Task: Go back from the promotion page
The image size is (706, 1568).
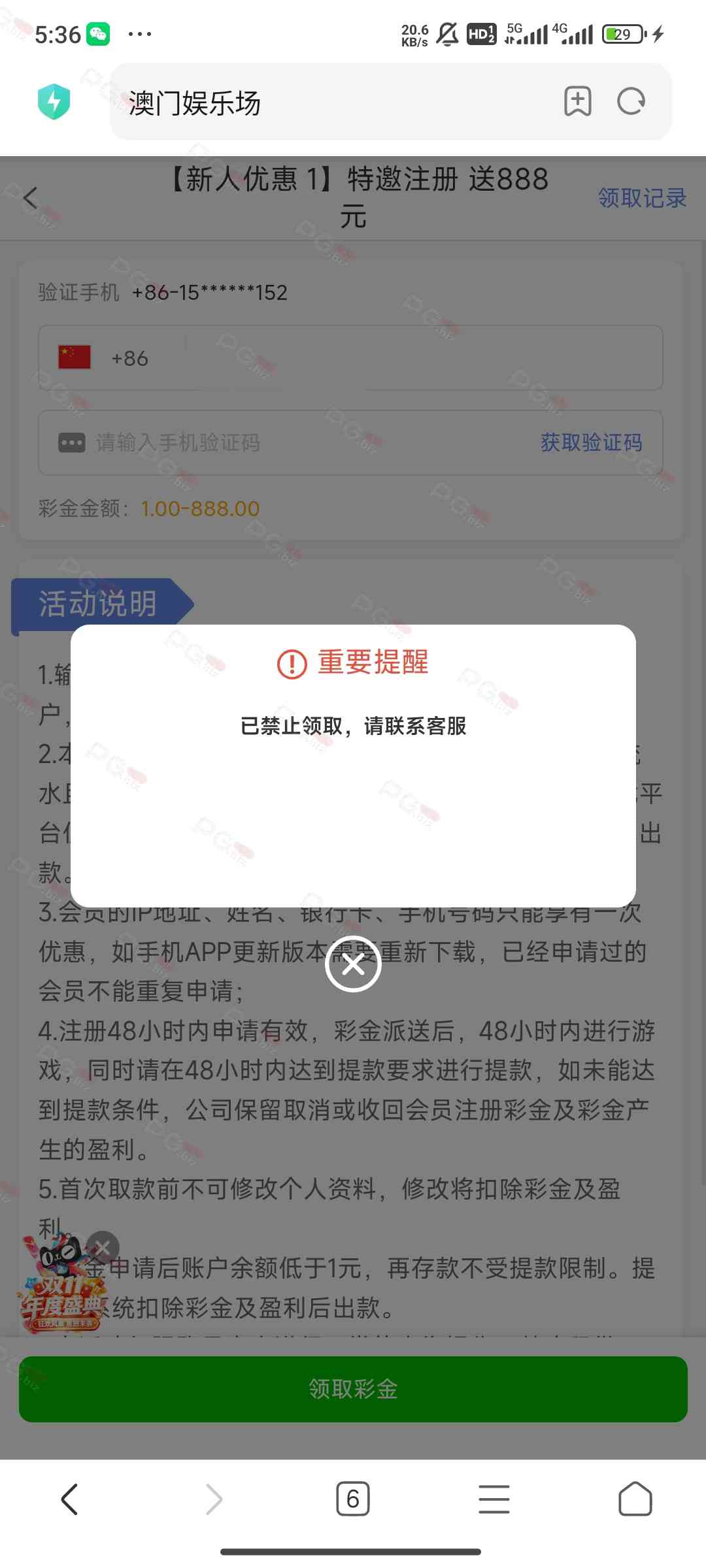Action: click(31, 198)
